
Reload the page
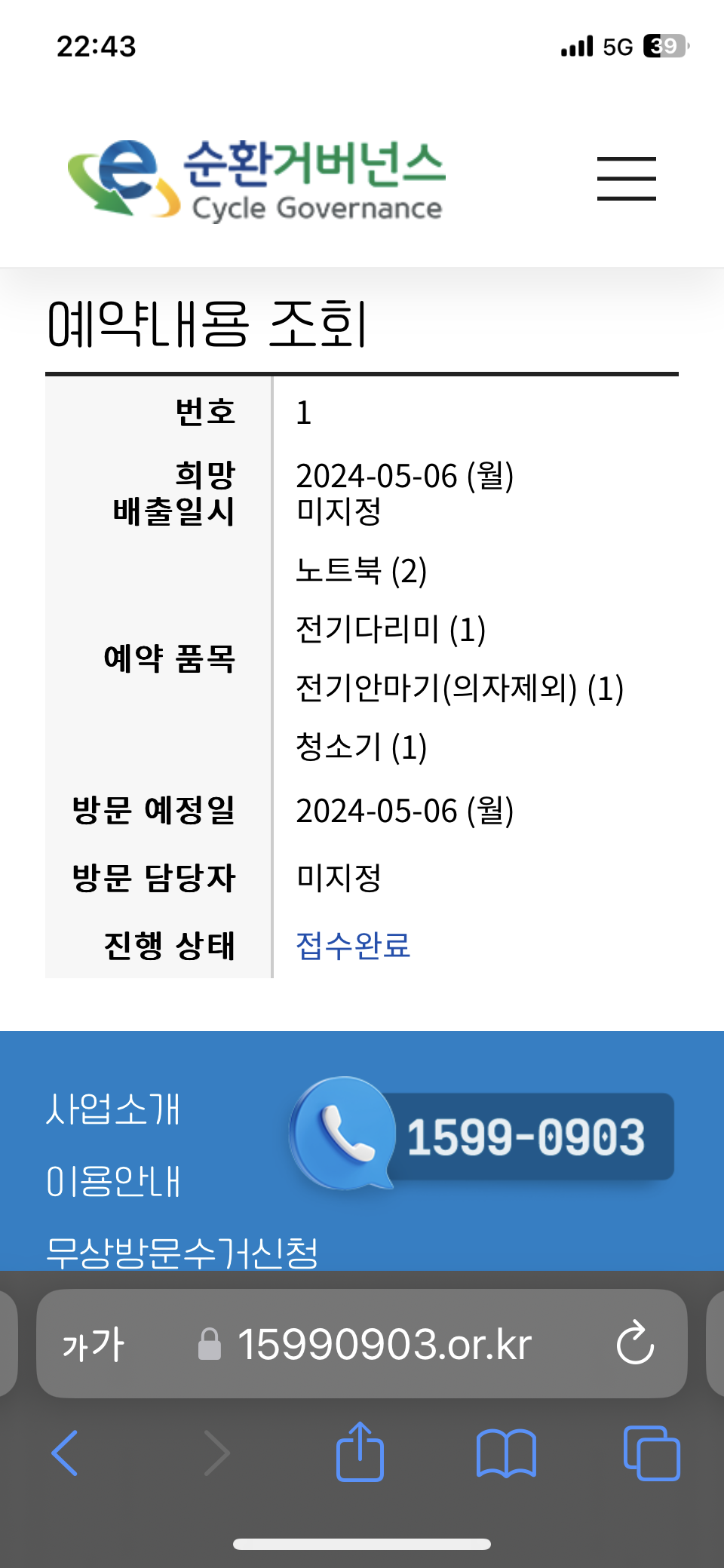pos(635,1343)
